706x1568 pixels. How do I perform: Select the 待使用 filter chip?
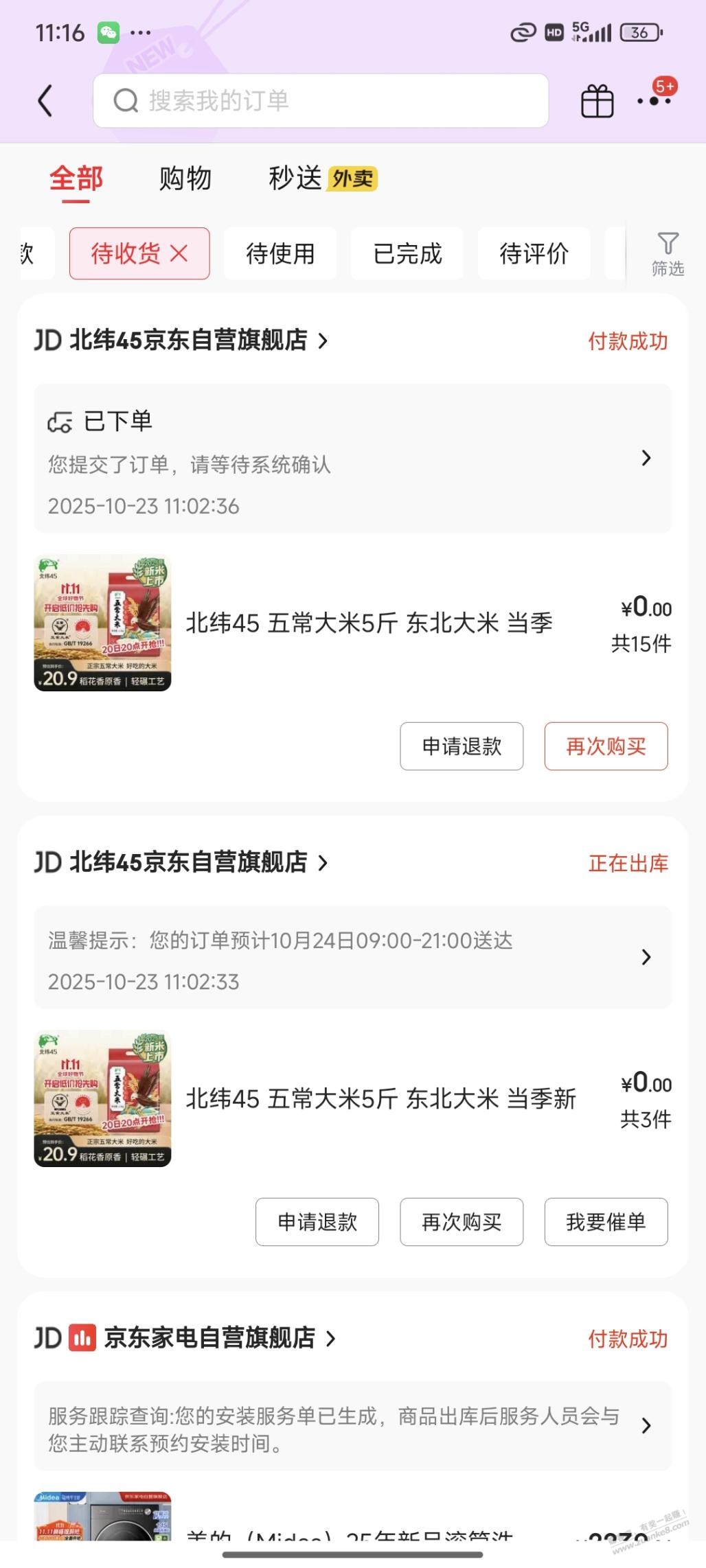click(x=280, y=253)
